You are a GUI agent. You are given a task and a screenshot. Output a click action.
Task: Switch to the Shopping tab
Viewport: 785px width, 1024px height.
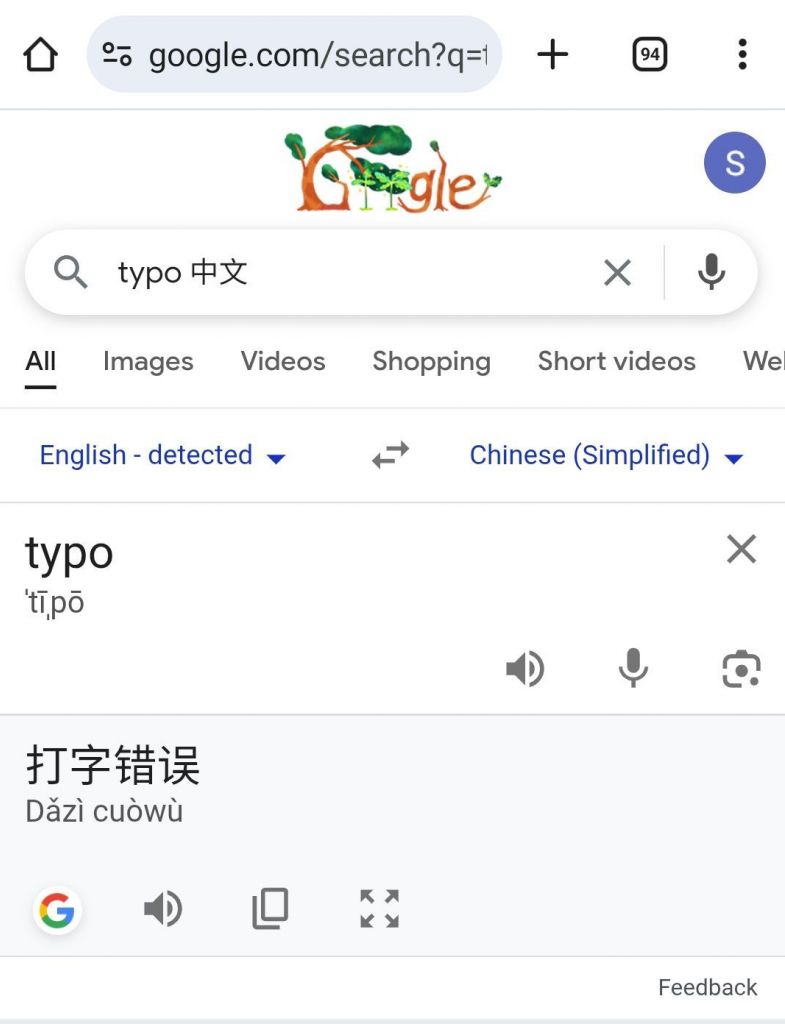point(432,361)
